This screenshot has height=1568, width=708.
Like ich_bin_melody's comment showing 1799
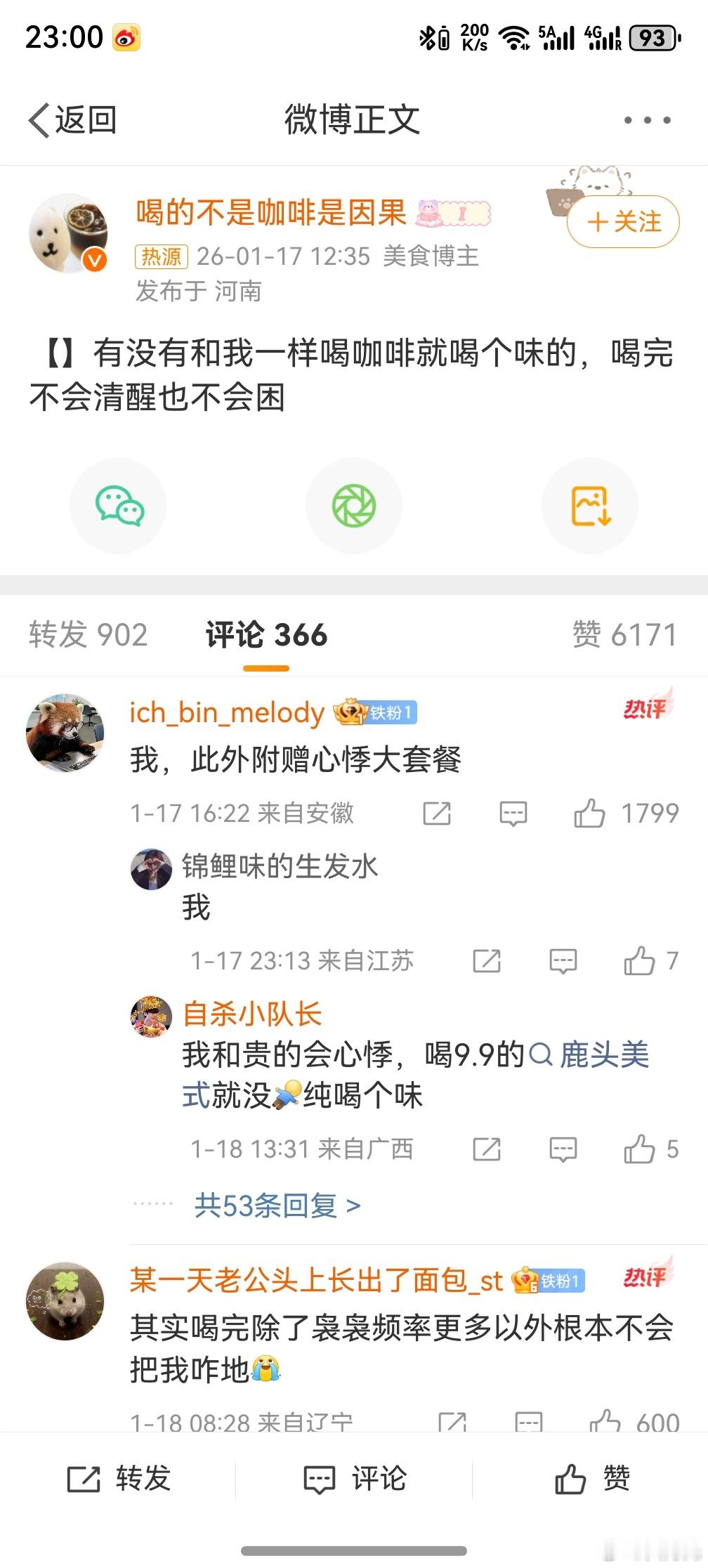tap(589, 814)
